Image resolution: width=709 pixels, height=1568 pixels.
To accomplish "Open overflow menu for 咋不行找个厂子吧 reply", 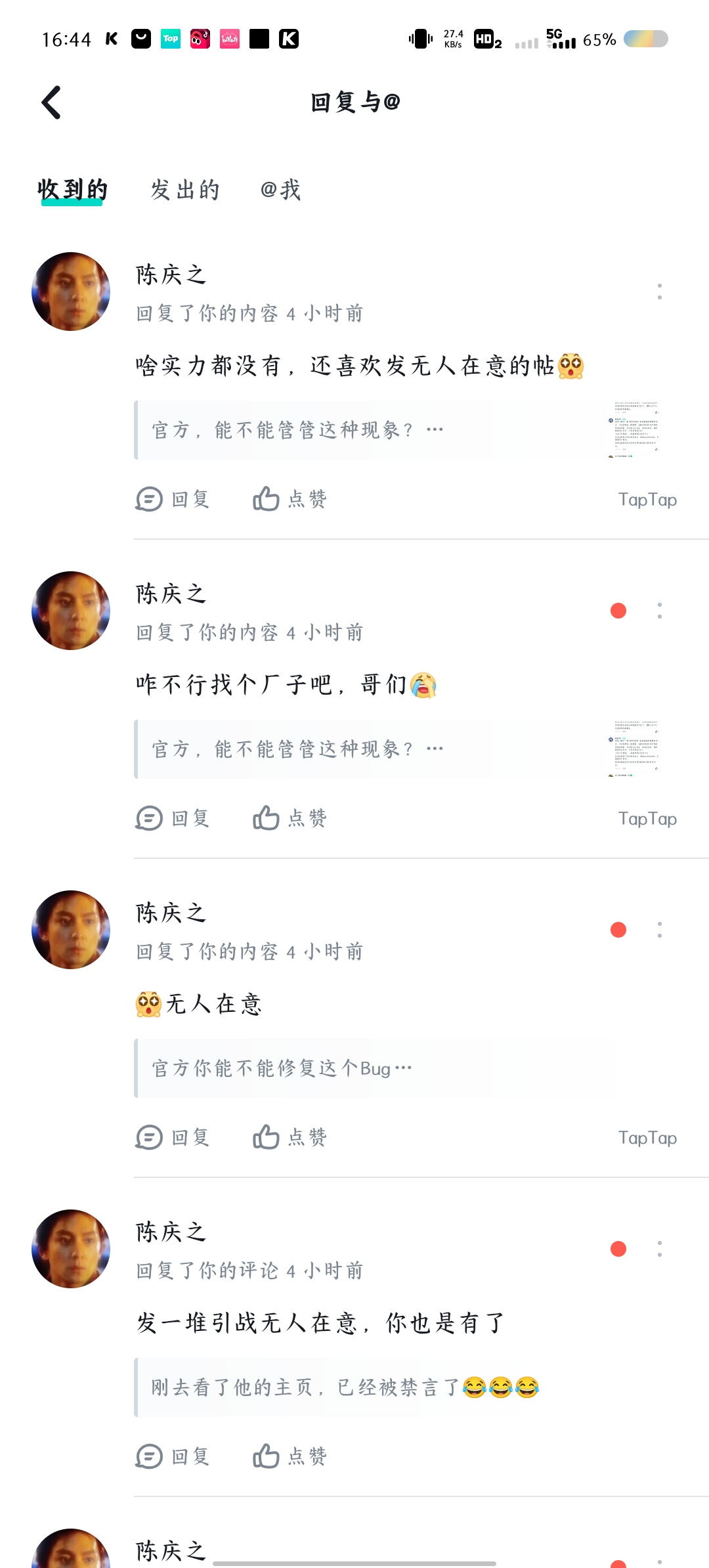I will (660, 611).
